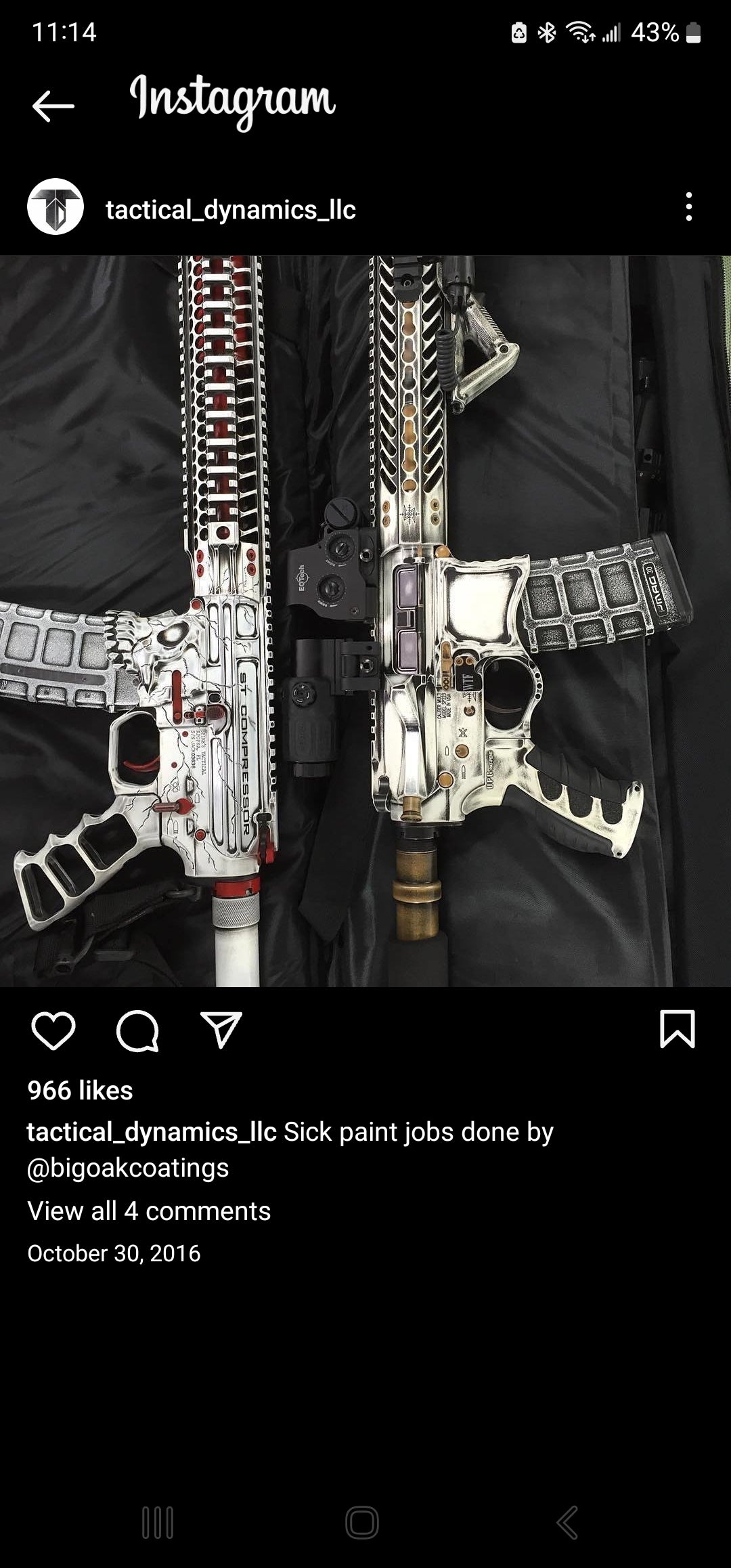731x1568 pixels.
Task: Open the comment bubble icon
Action: point(137,1031)
